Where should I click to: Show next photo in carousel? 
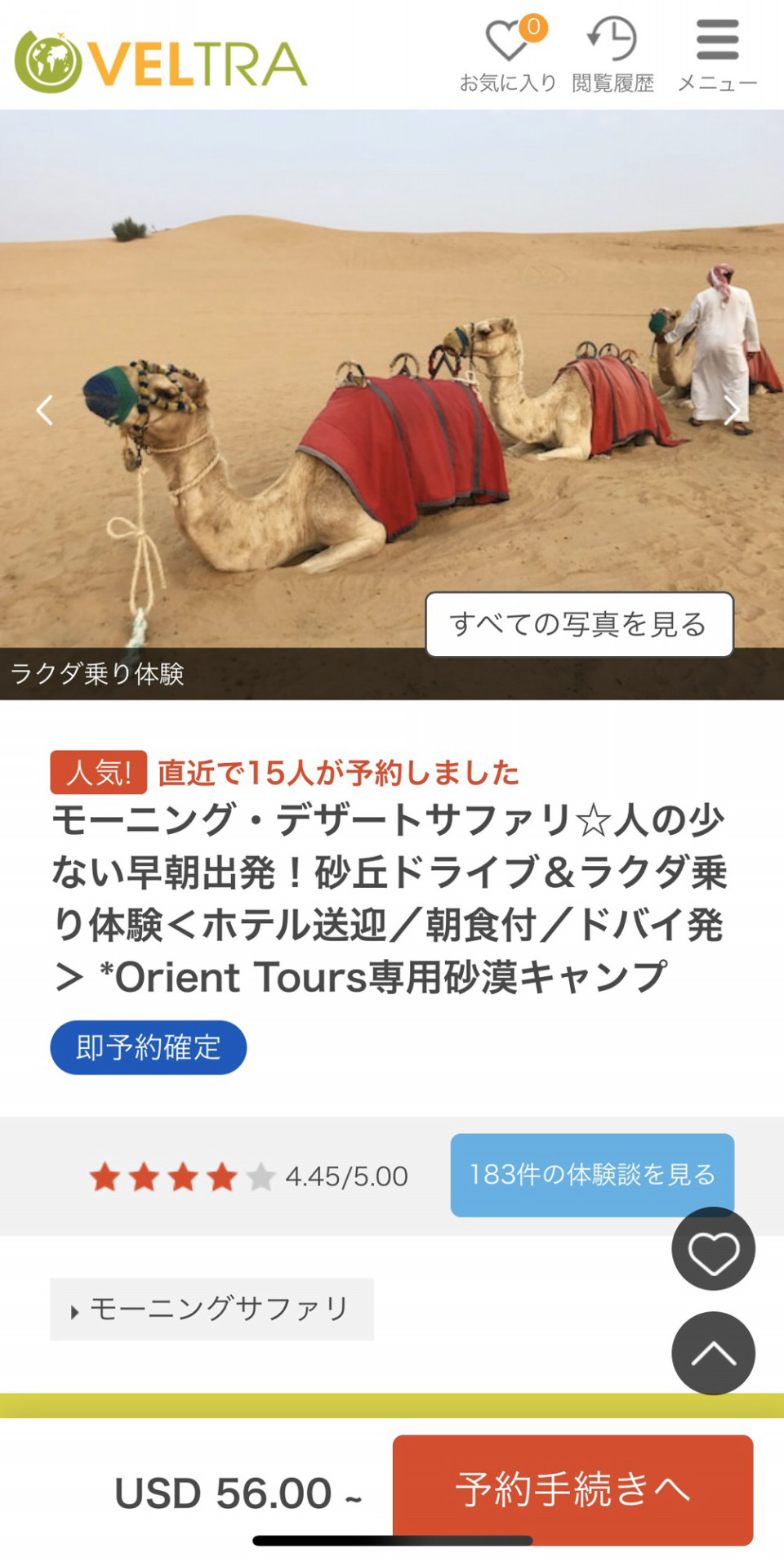tap(731, 410)
